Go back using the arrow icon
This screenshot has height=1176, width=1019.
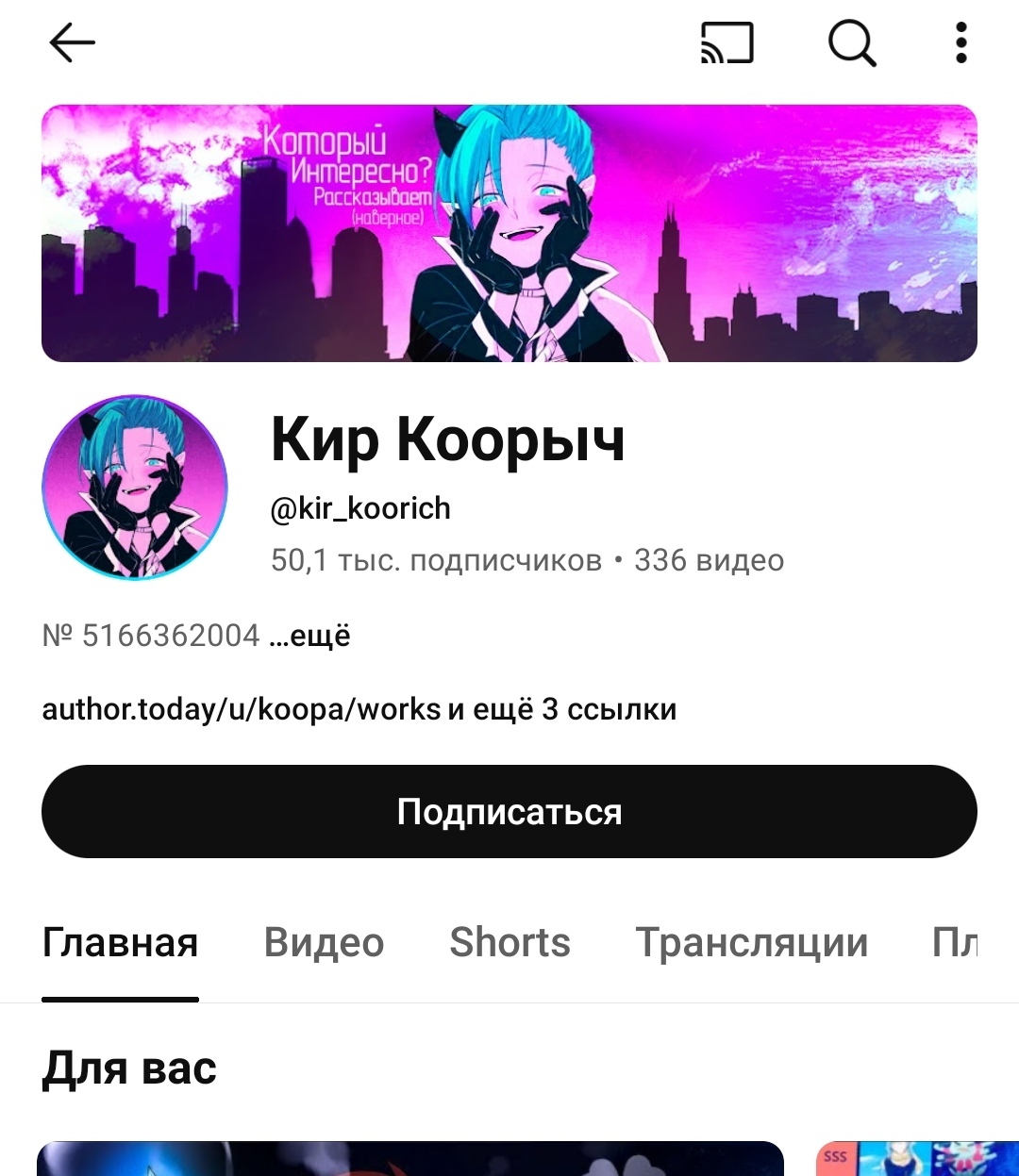click(x=72, y=43)
